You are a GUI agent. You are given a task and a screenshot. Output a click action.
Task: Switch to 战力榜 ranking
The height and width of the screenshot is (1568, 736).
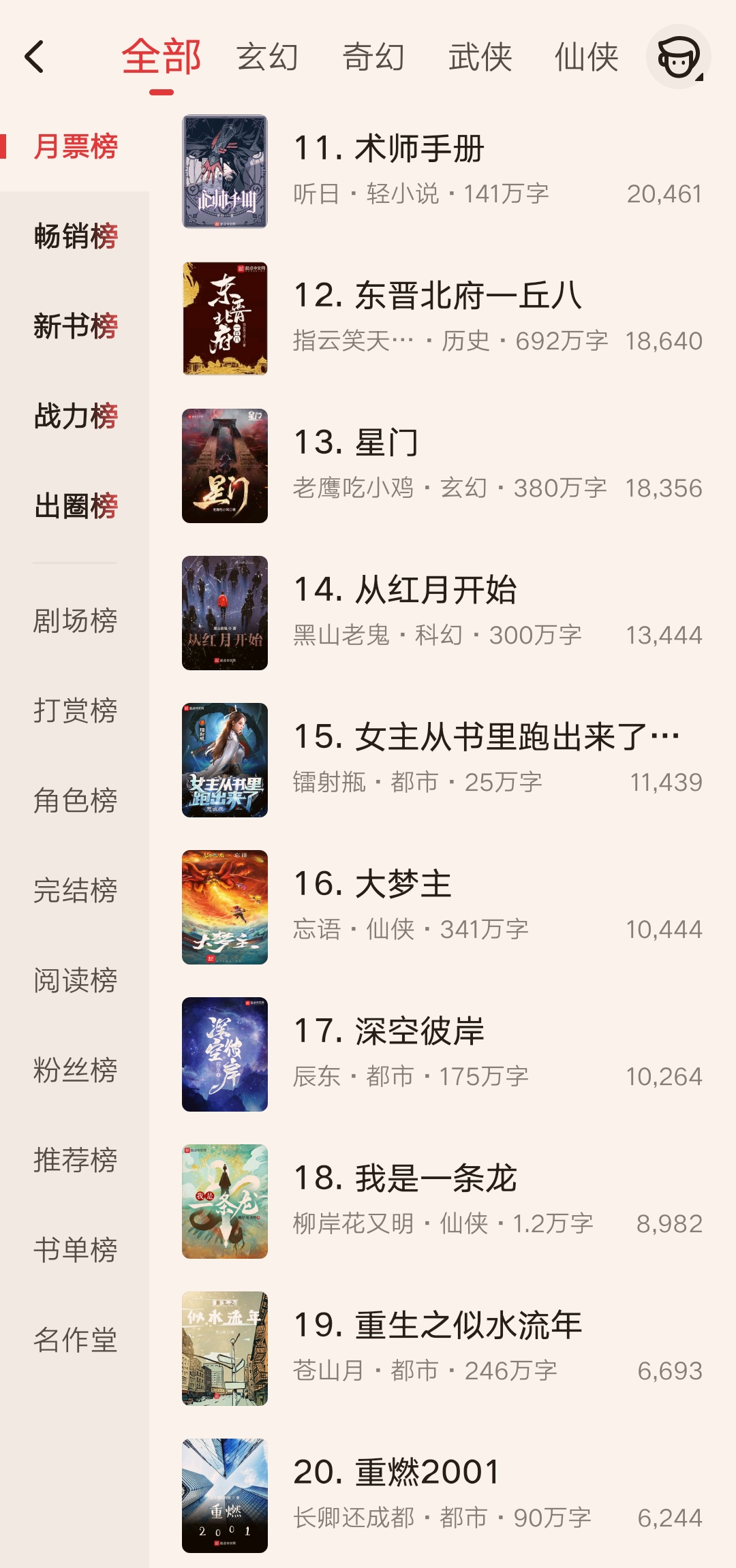pos(76,416)
